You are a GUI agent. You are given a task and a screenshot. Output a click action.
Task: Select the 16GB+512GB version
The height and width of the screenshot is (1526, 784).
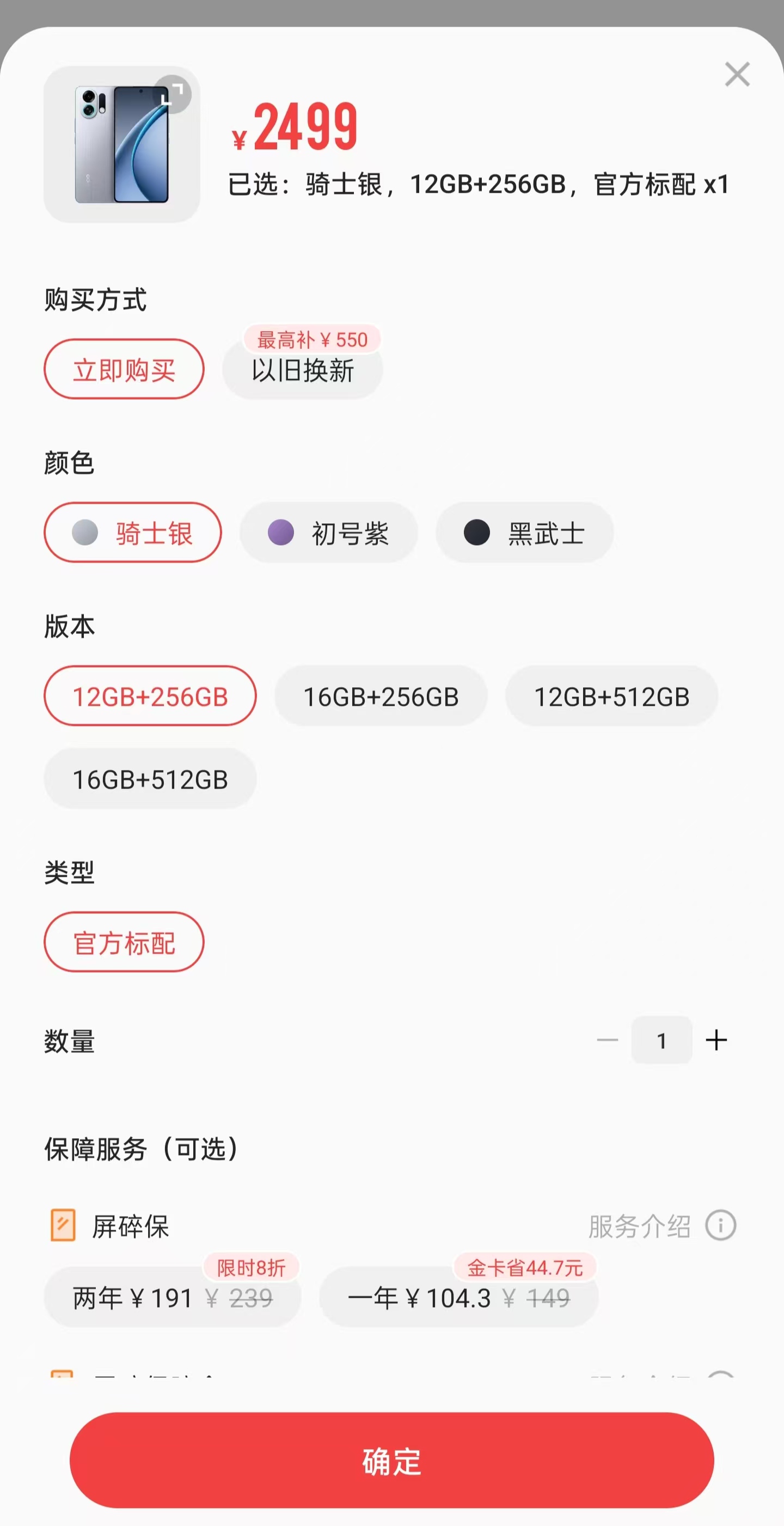point(150,779)
